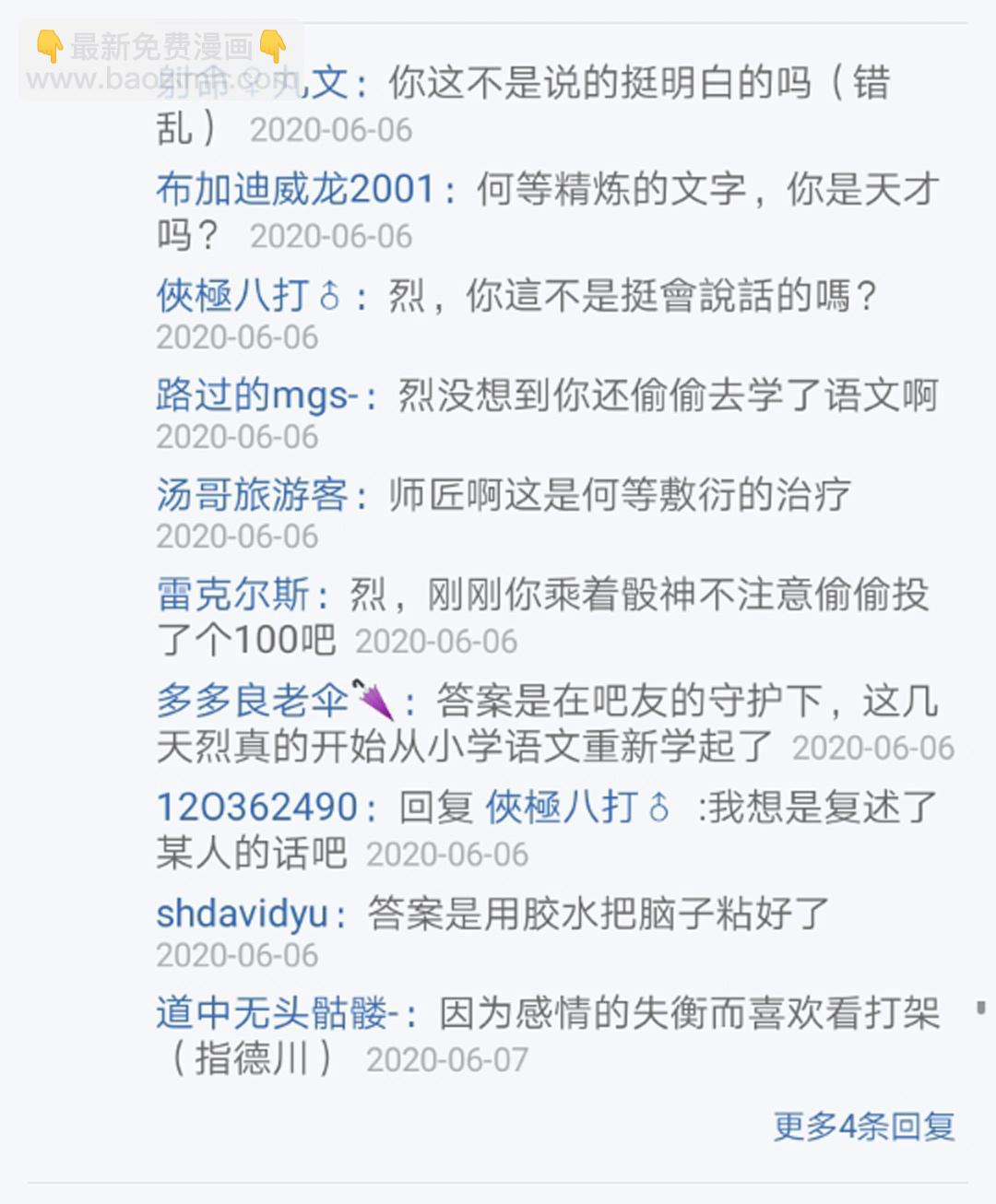Open profile of 布加迪威龙2001
The image size is (996, 1204).
(295, 190)
